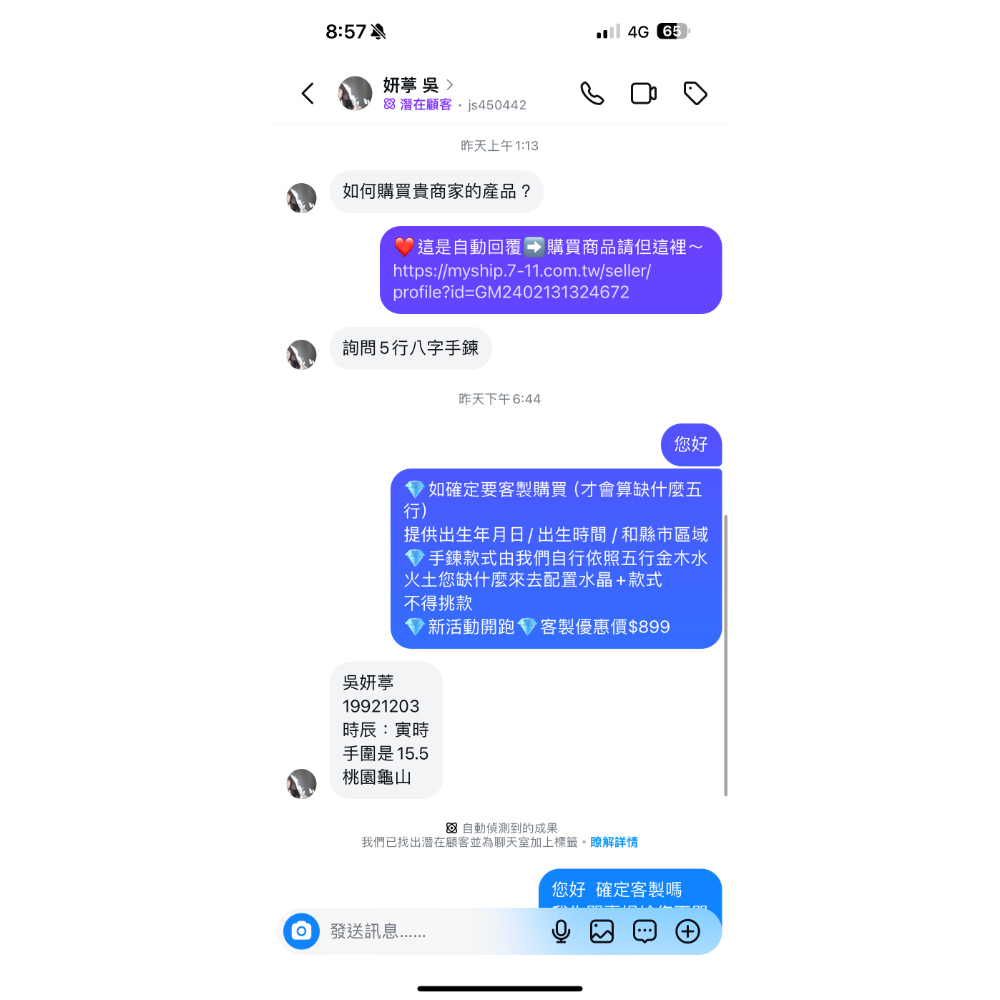Viewport: 1000px width, 1000px height.
Task: Record a voice message with microphone
Action: tap(561, 931)
